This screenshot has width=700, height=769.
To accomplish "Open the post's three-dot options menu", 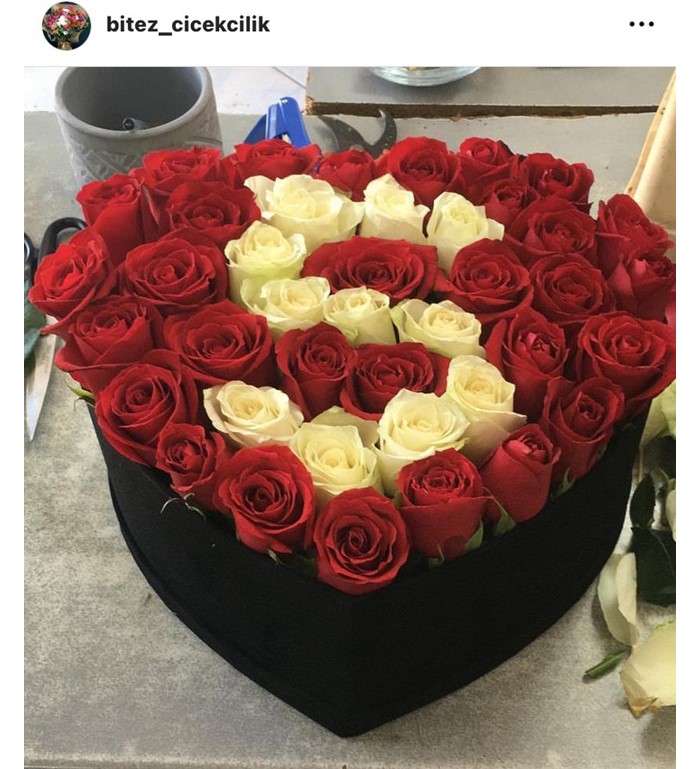I will [x=641, y=24].
